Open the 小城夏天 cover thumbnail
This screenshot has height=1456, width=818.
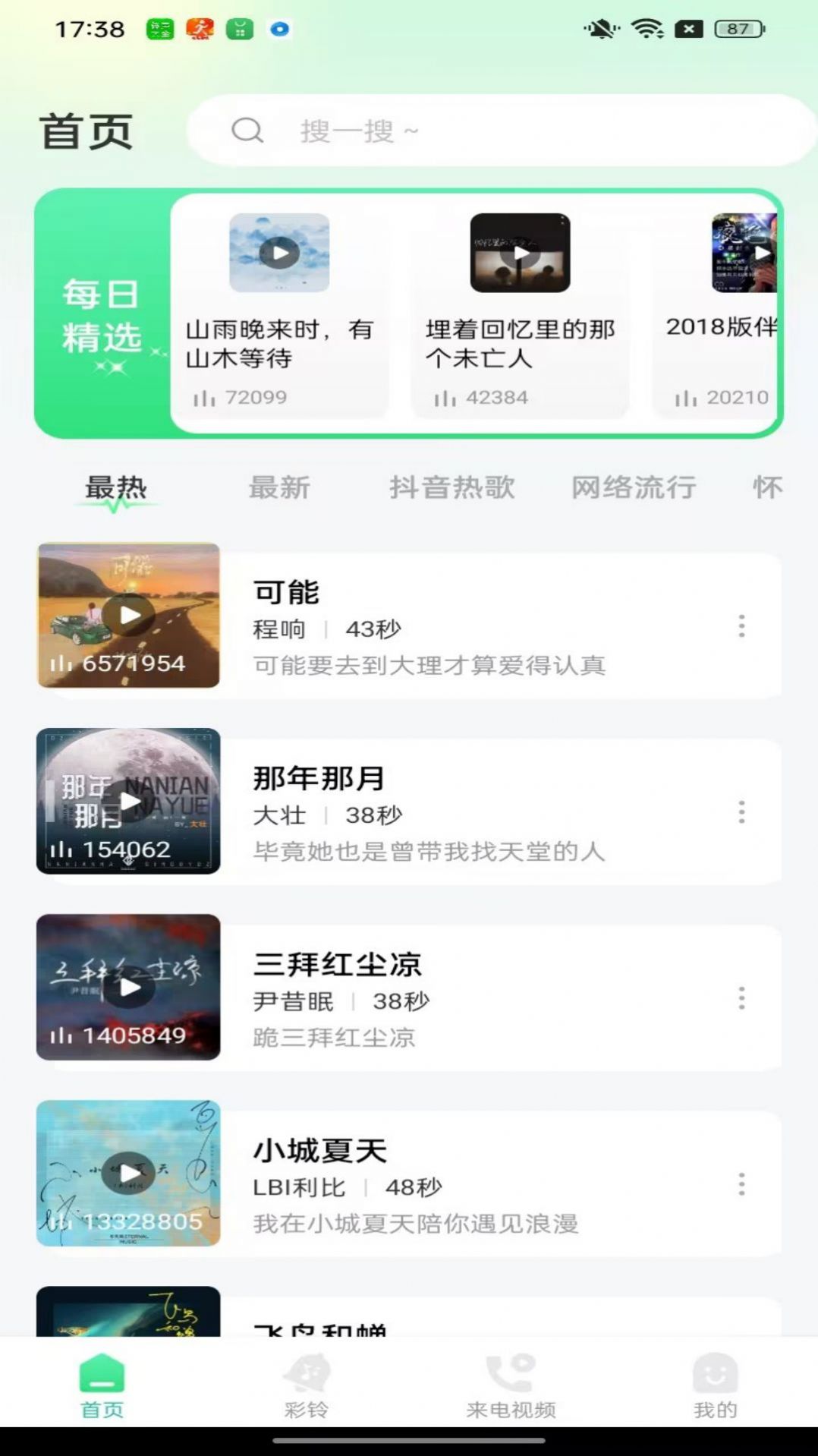(127, 1173)
